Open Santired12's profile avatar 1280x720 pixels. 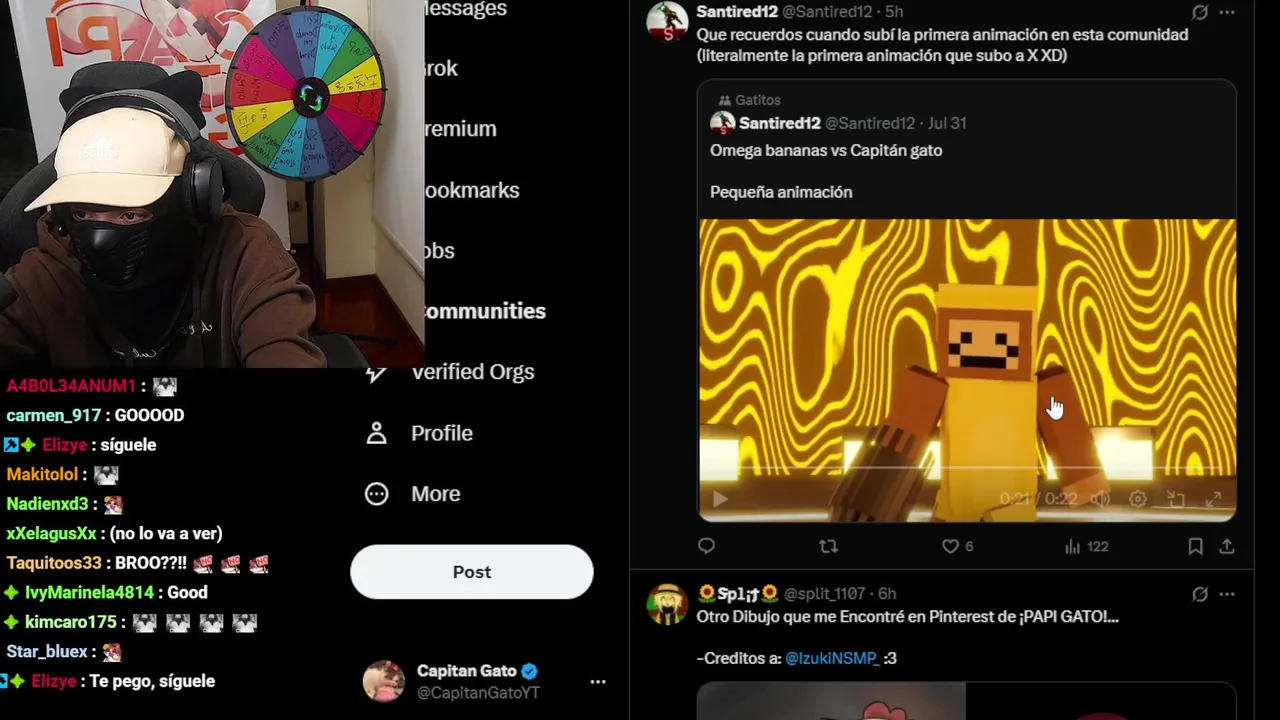click(x=667, y=21)
